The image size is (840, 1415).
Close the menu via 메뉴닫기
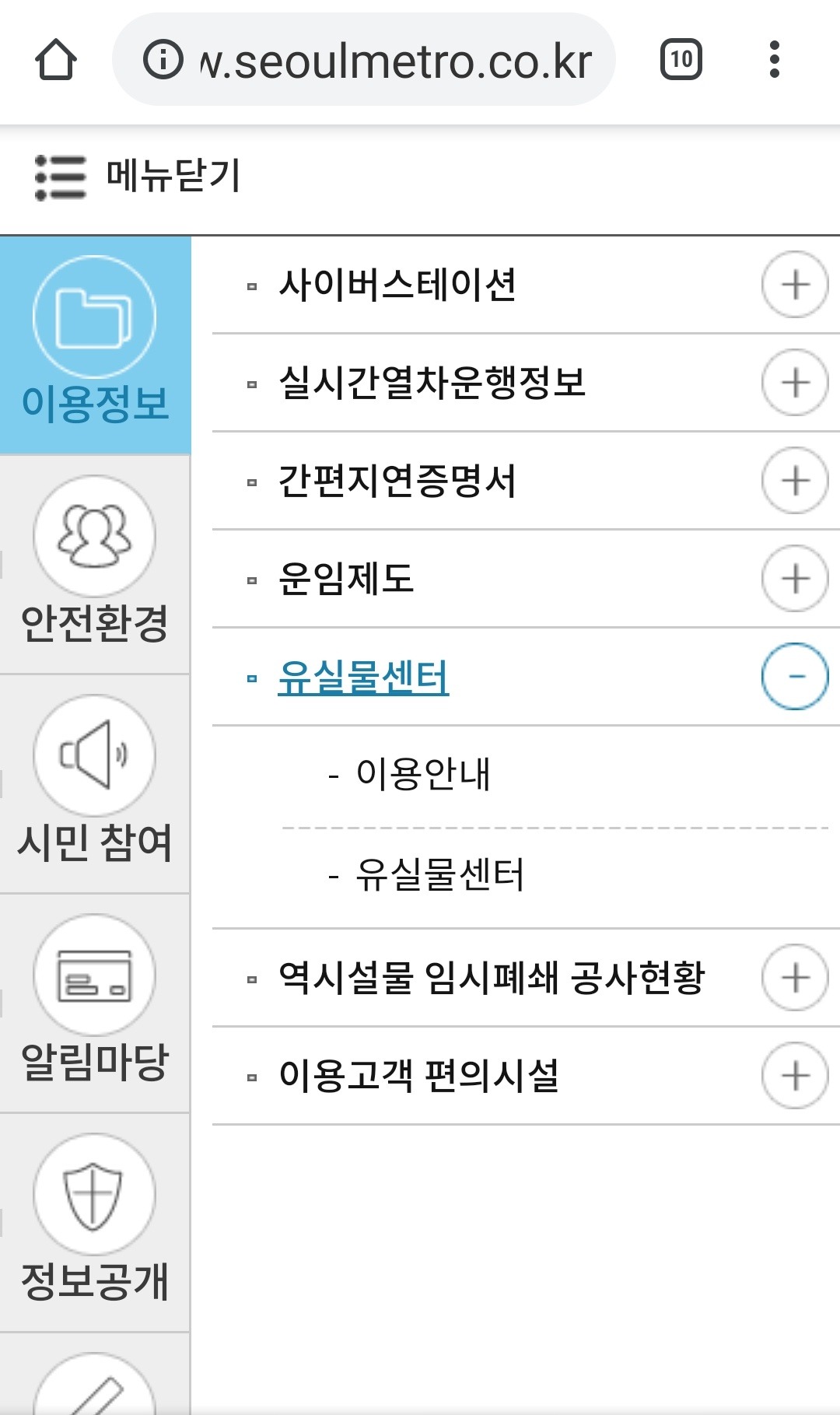140,176
